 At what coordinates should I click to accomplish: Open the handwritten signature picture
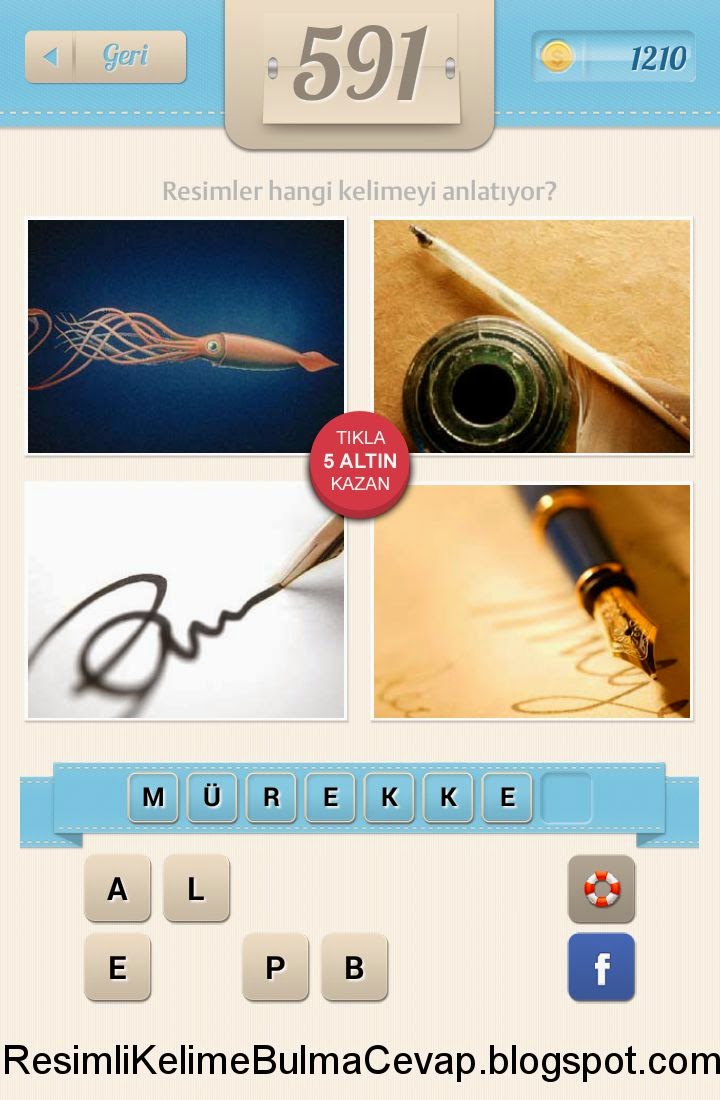[x=186, y=601]
